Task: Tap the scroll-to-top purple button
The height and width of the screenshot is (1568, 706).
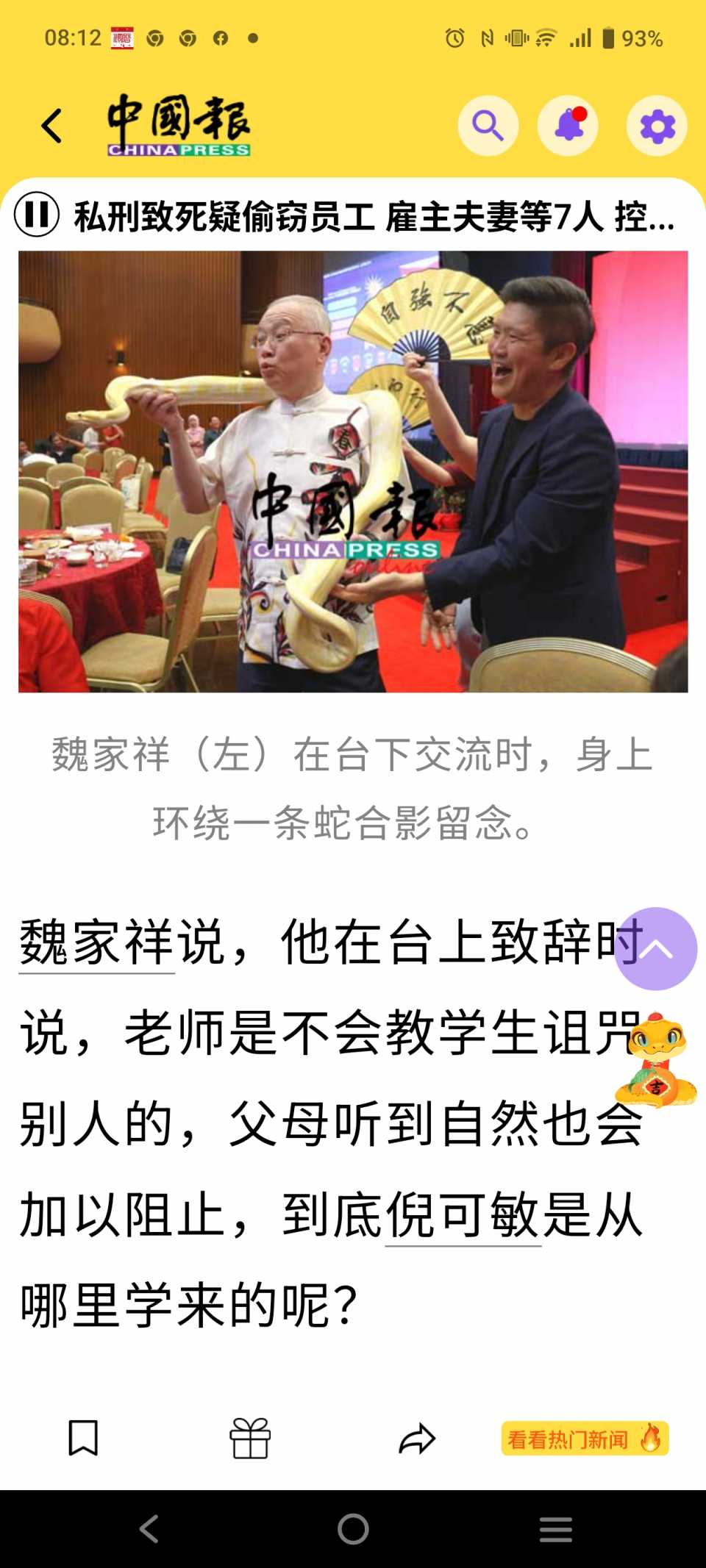Action: [655, 949]
